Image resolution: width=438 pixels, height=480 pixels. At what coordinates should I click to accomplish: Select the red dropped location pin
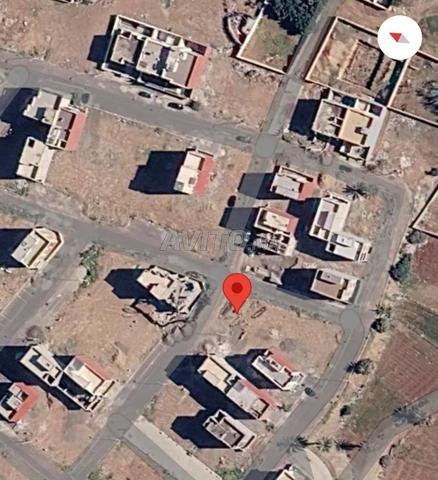(x=237, y=292)
